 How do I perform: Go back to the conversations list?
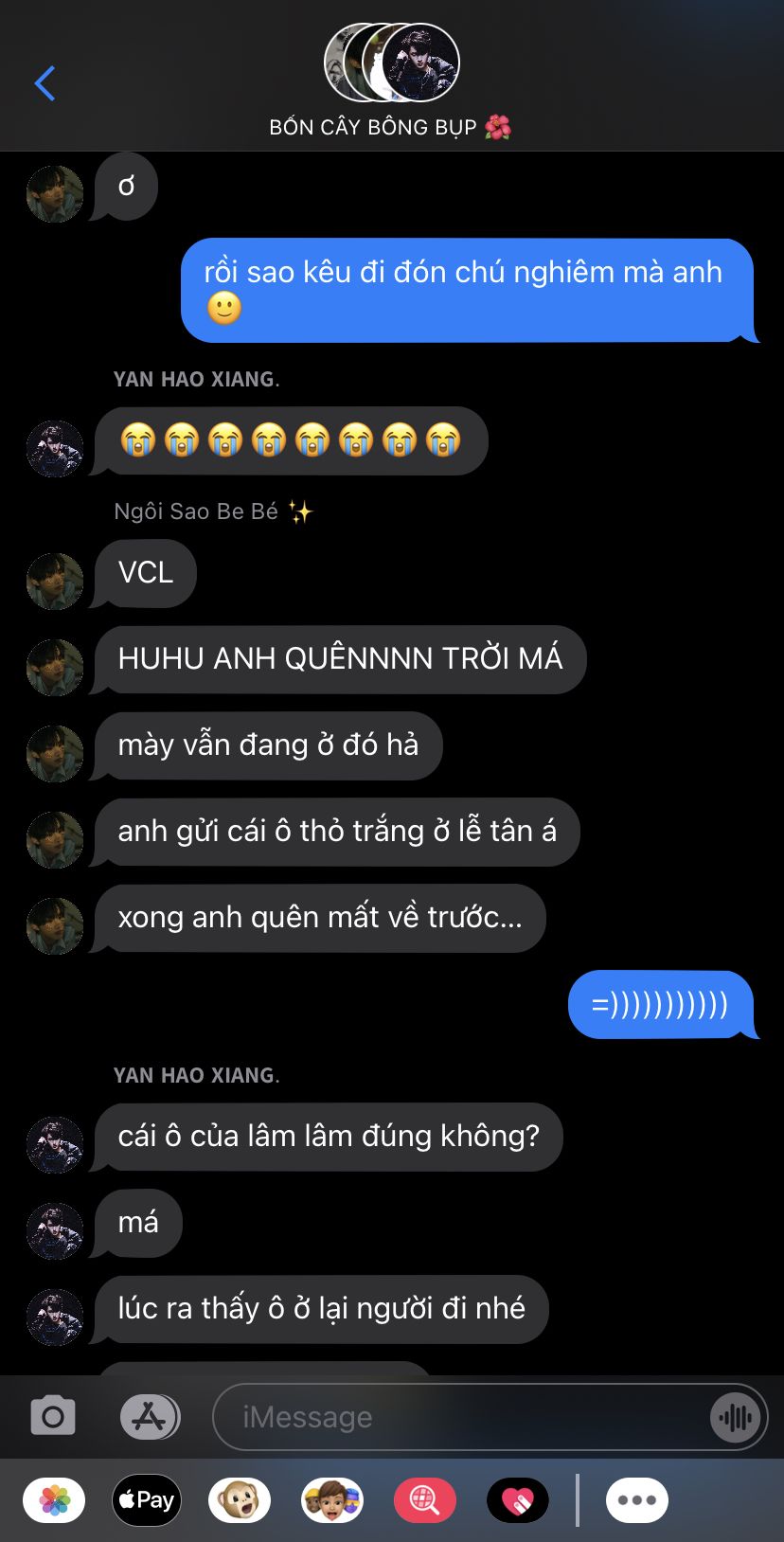tap(45, 83)
